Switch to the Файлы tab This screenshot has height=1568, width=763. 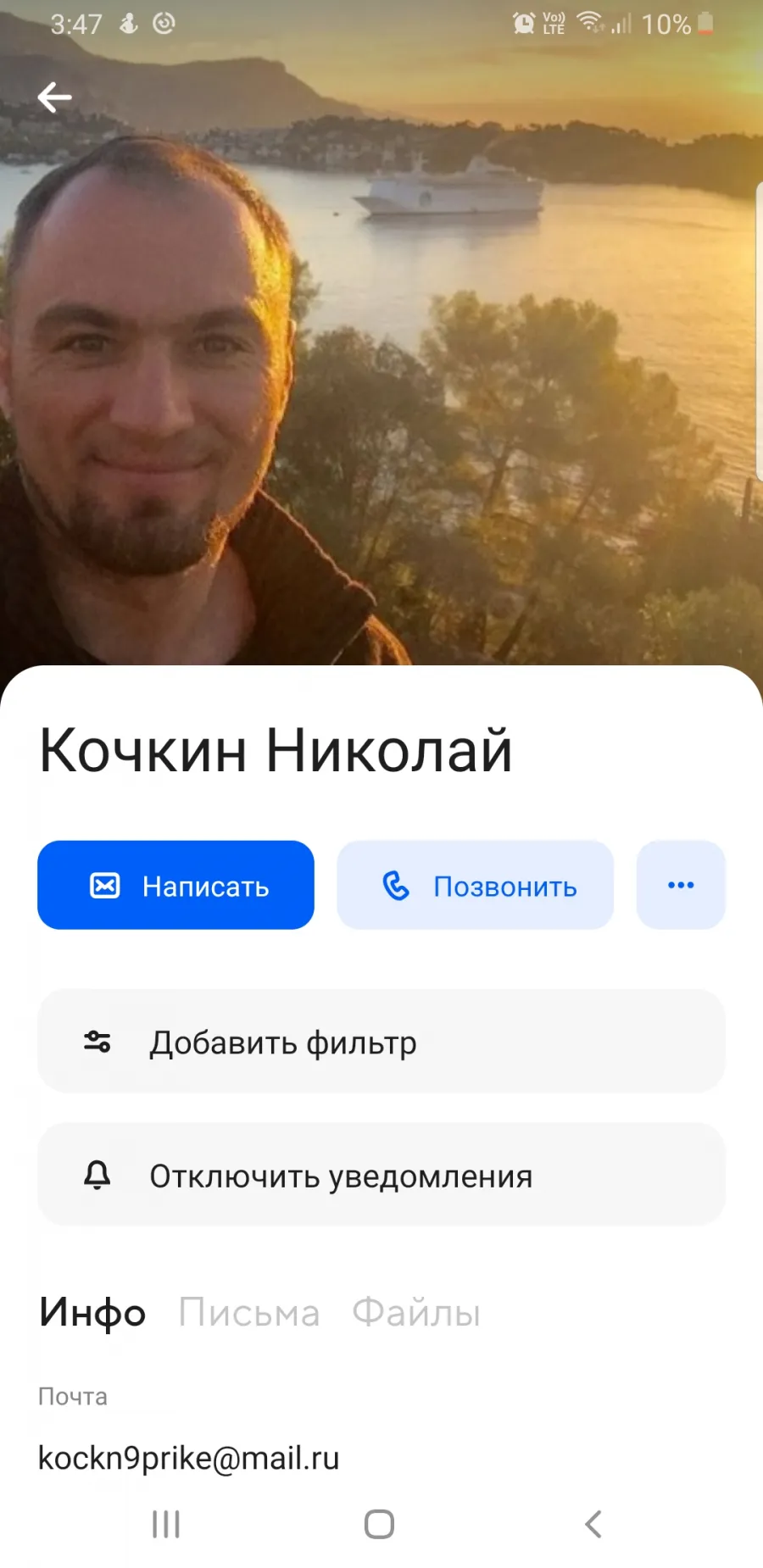416,1313
